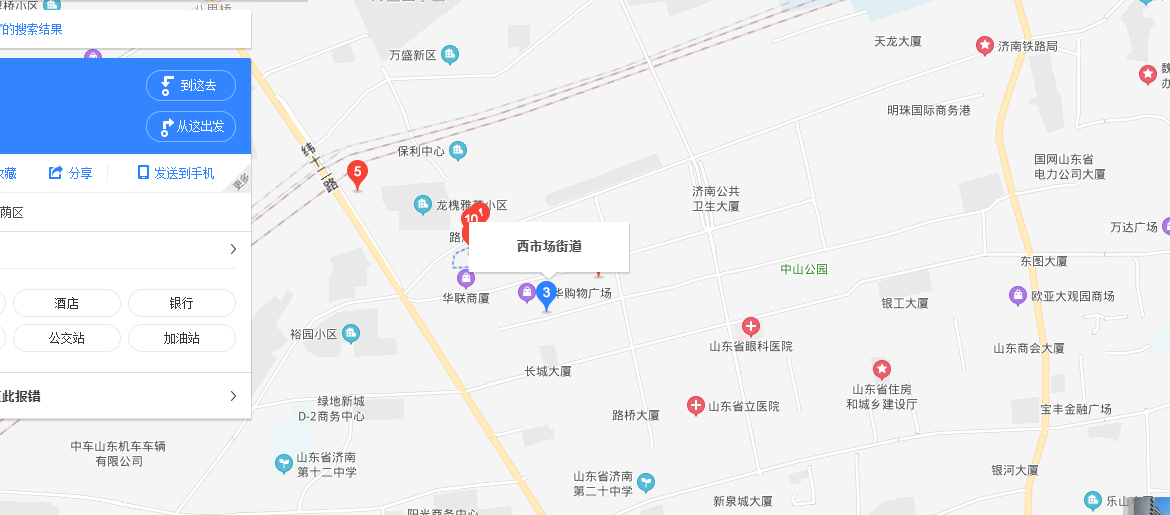Image resolution: width=1170 pixels, height=515 pixels.
Task: Search nearby 加油站
Action: point(181,338)
